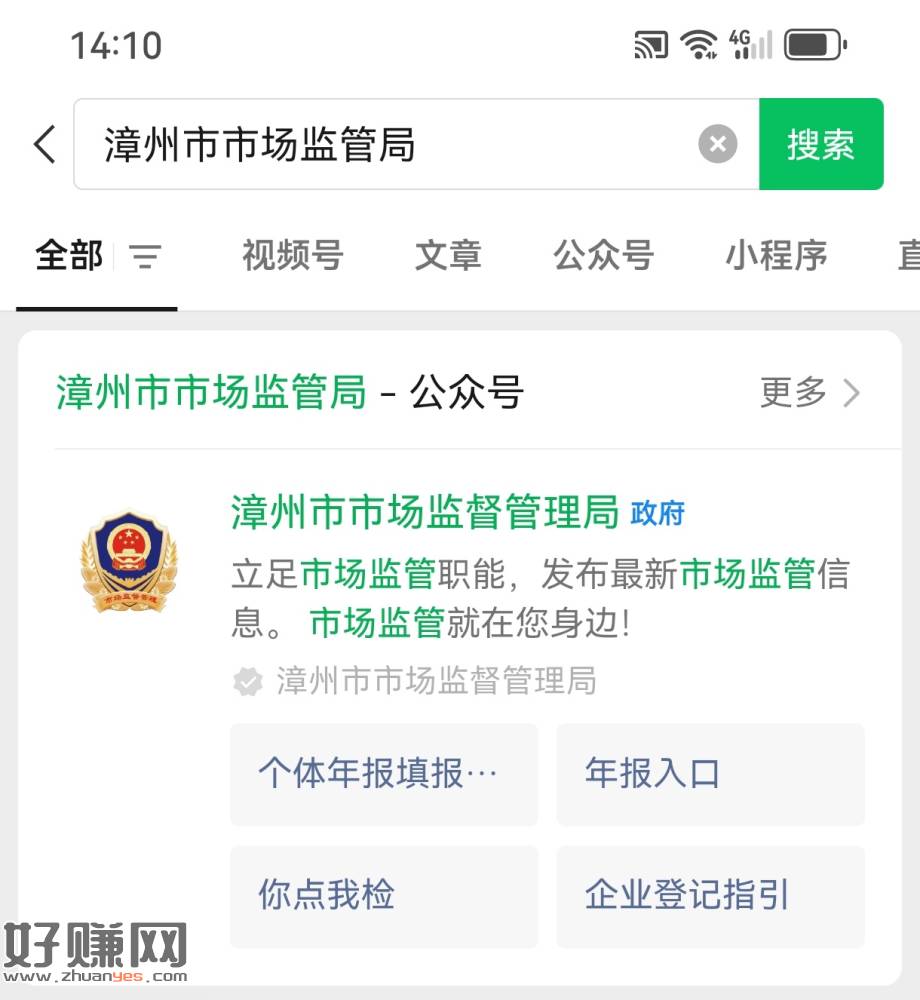Open the filter icon next to 全部
The height and width of the screenshot is (1000, 920).
click(x=145, y=258)
